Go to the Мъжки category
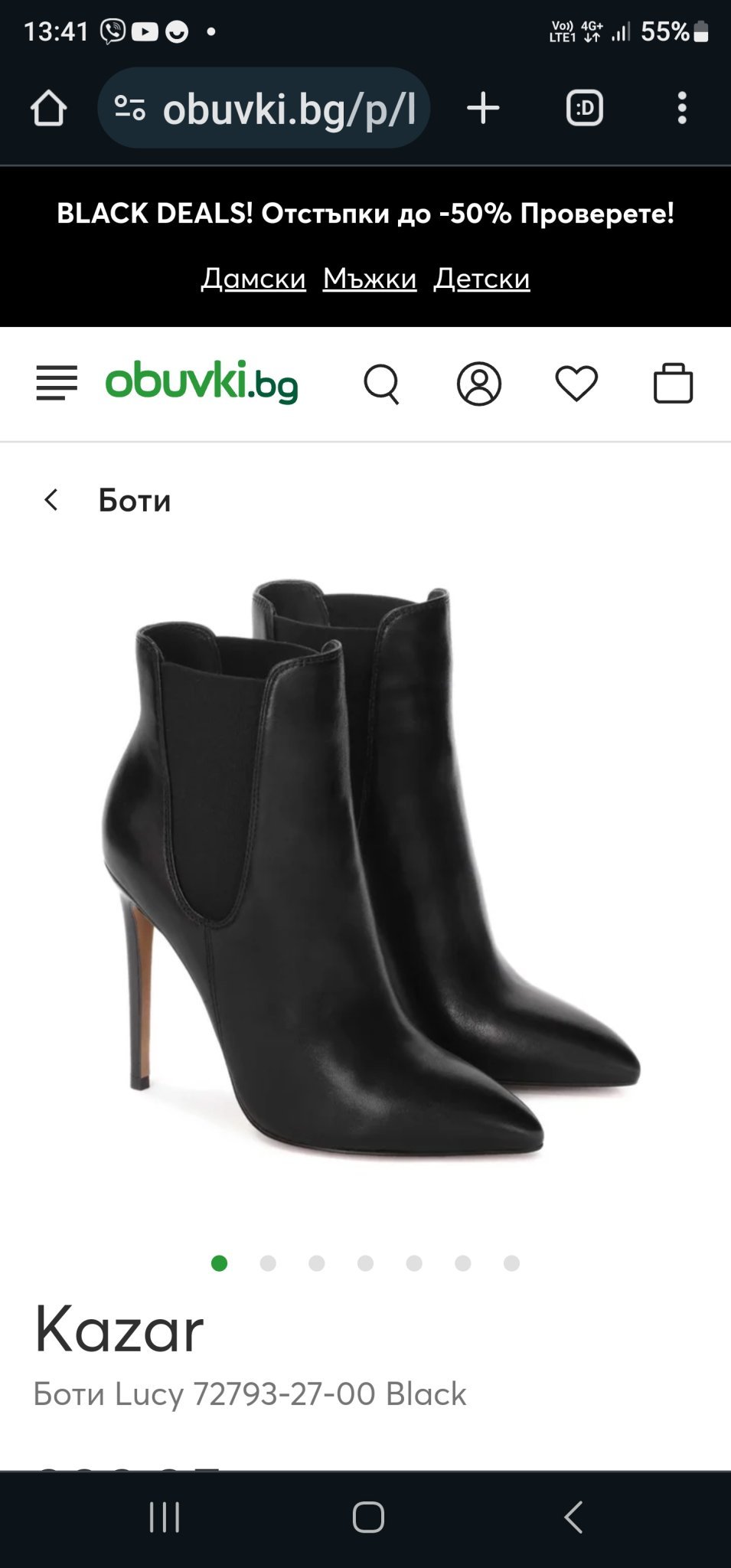Image resolution: width=731 pixels, height=1568 pixels. click(x=370, y=278)
